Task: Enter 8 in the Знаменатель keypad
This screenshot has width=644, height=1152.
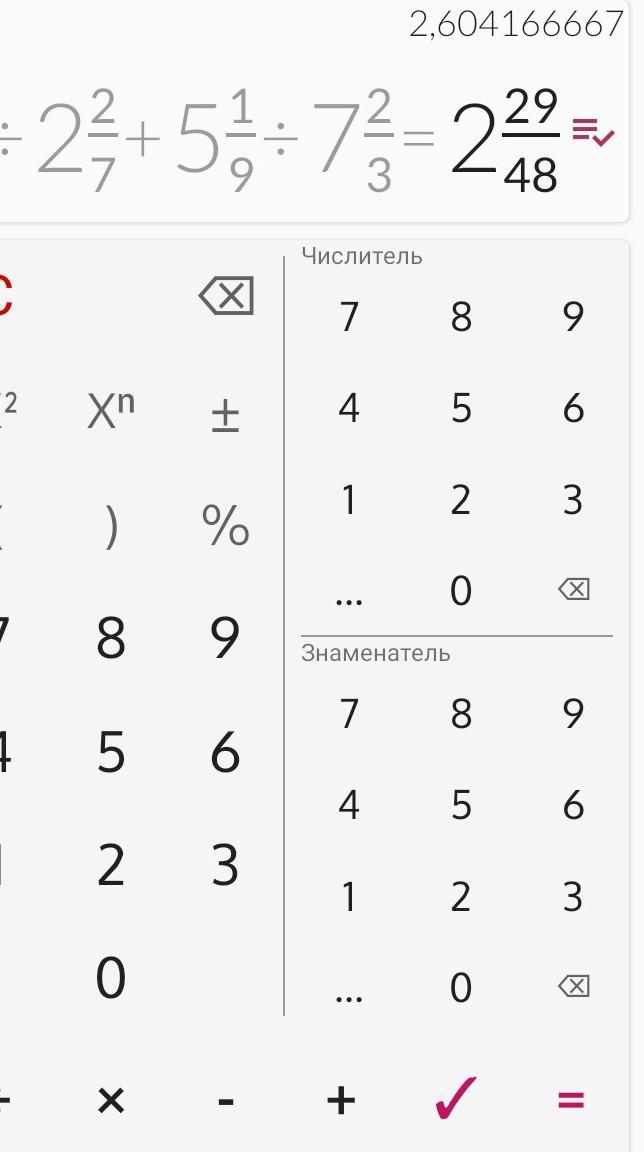Action: pos(460,713)
